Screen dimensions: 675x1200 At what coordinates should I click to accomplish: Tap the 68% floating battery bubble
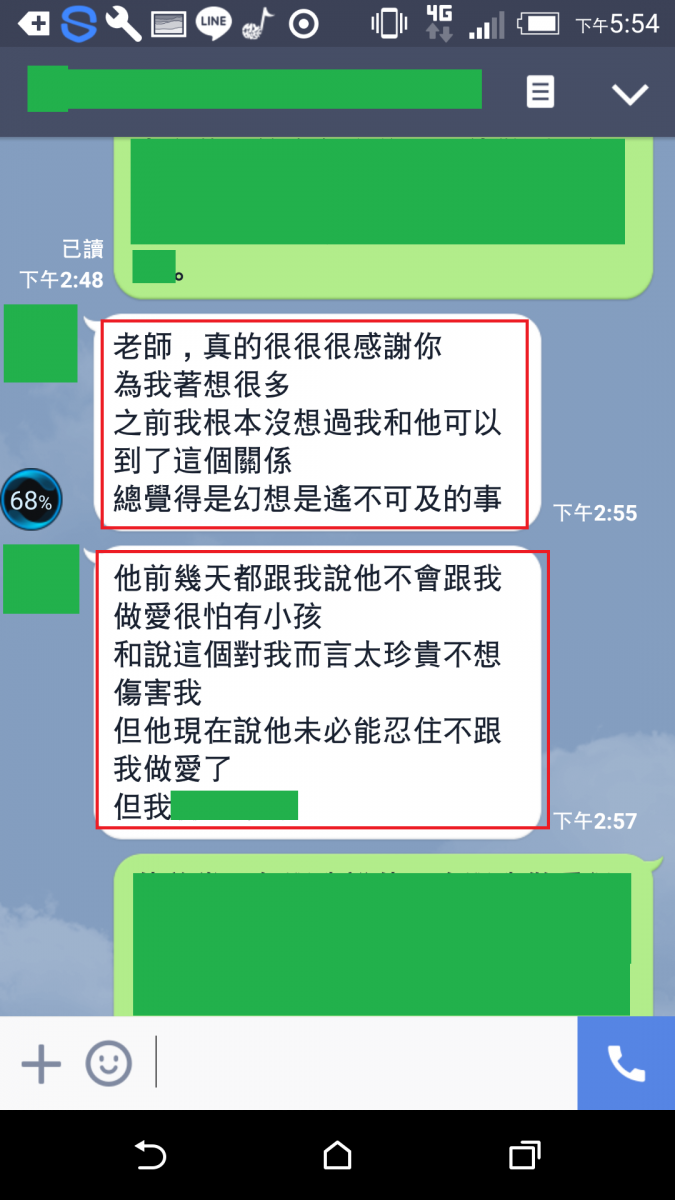32,501
